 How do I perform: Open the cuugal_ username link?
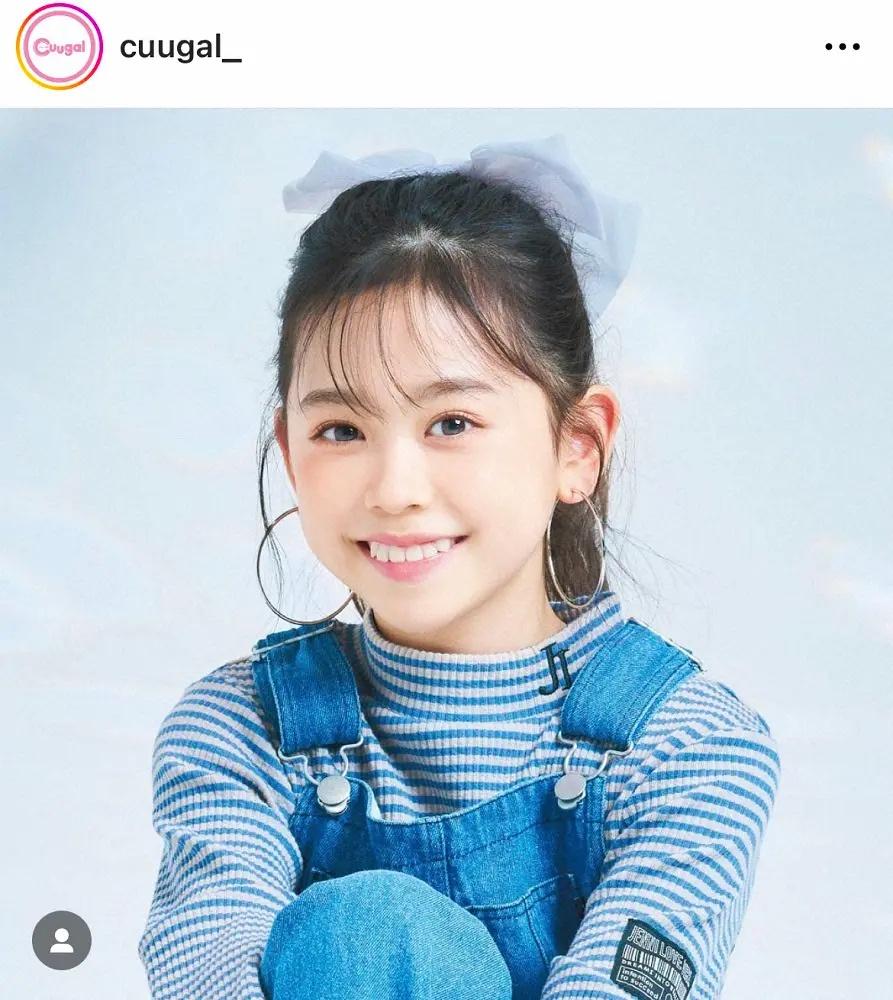[x=180, y=48]
